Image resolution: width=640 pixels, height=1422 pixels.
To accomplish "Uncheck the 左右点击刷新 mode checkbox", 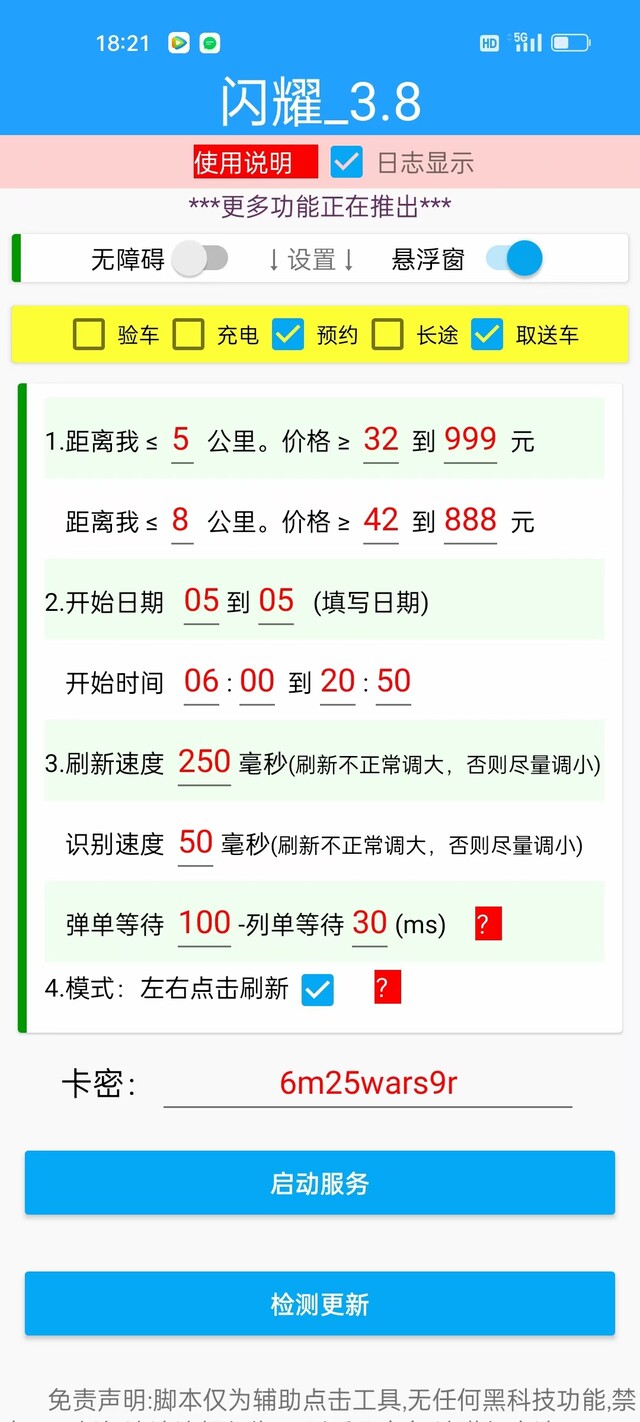I will (x=317, y=990).
